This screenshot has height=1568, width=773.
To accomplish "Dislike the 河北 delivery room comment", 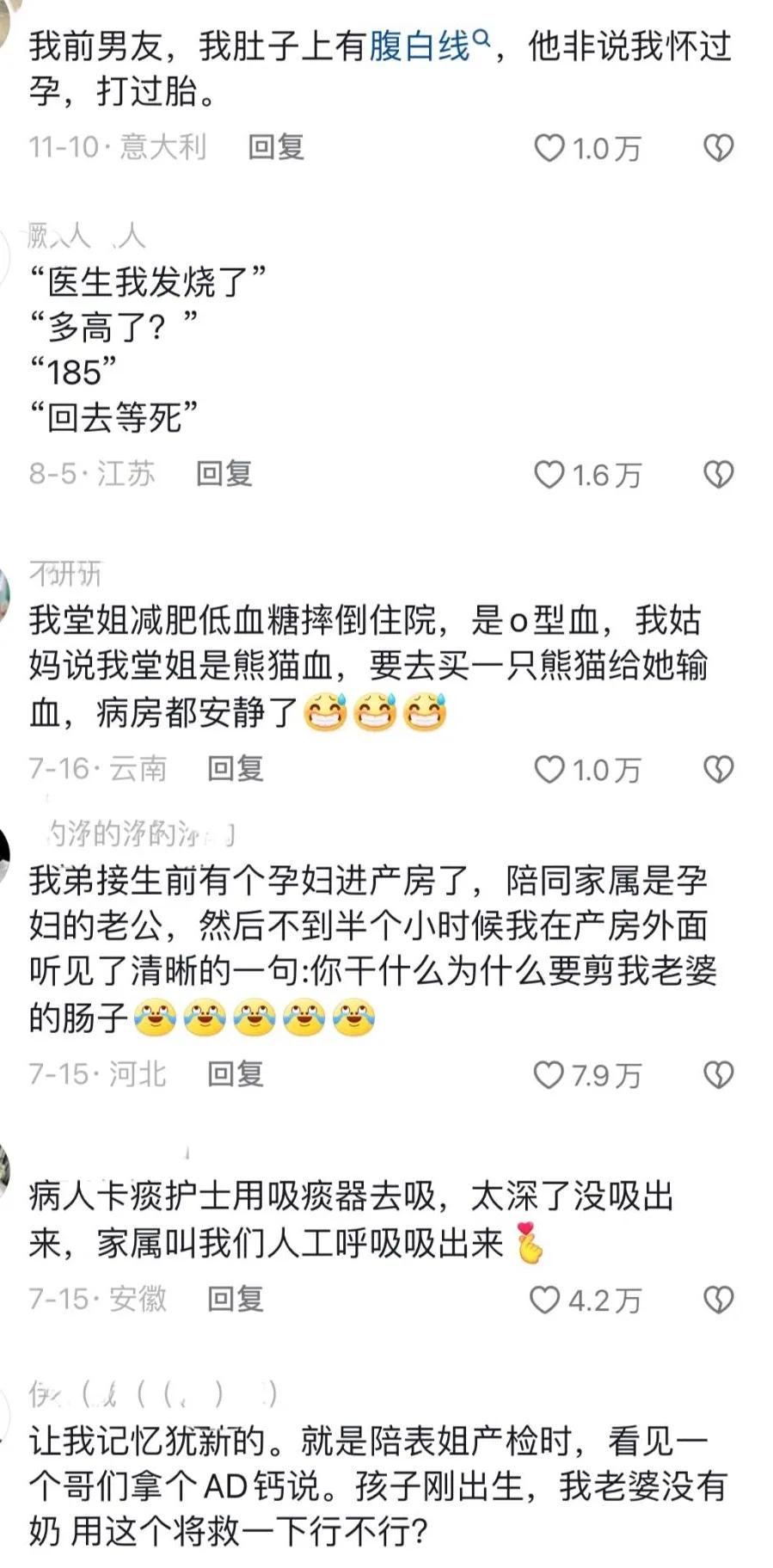I will click(718, 1074).
